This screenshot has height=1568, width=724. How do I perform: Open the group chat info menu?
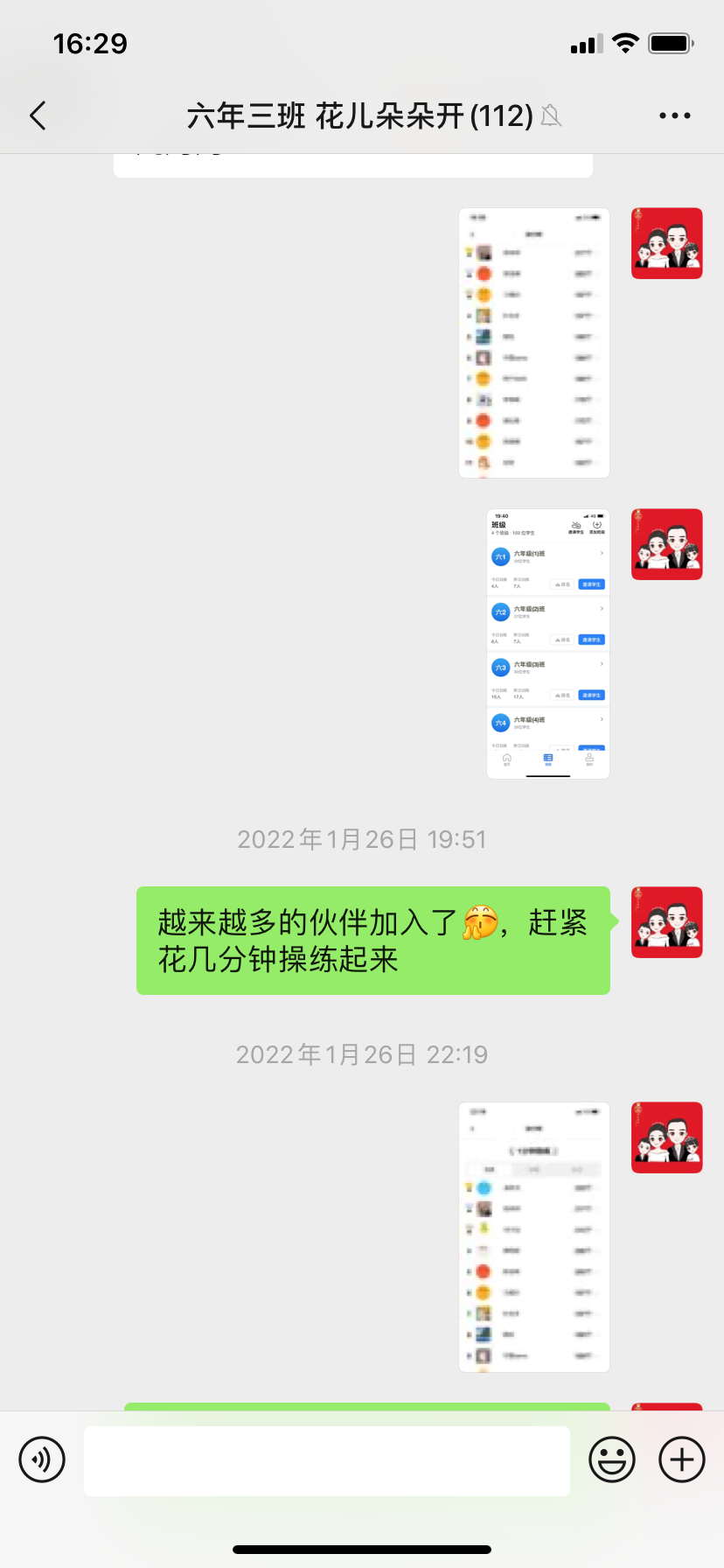pos(674,115)
